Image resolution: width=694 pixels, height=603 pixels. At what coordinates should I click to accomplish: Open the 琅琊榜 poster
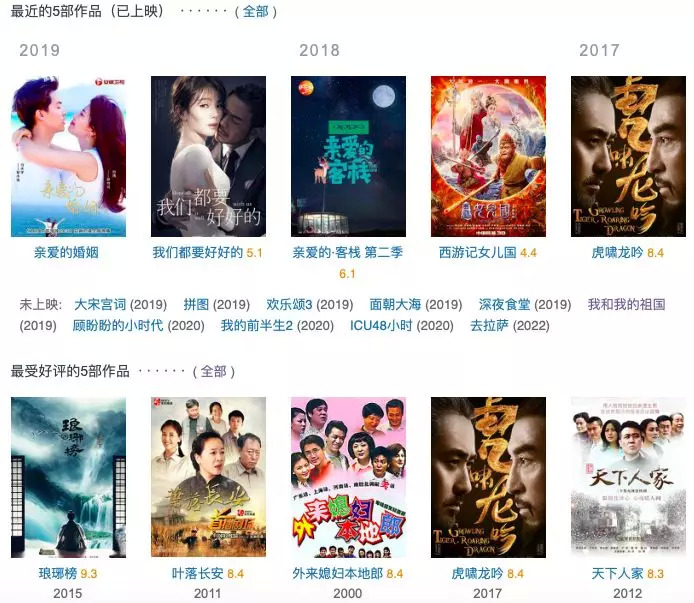click(x=69, y=477)
